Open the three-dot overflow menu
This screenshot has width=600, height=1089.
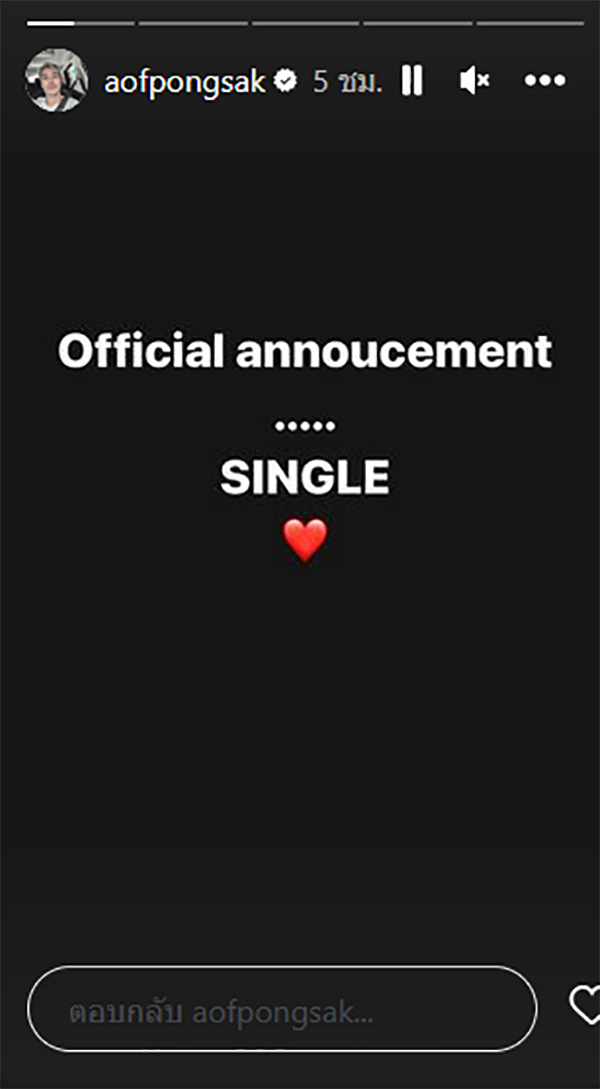(x=545, y=81)
